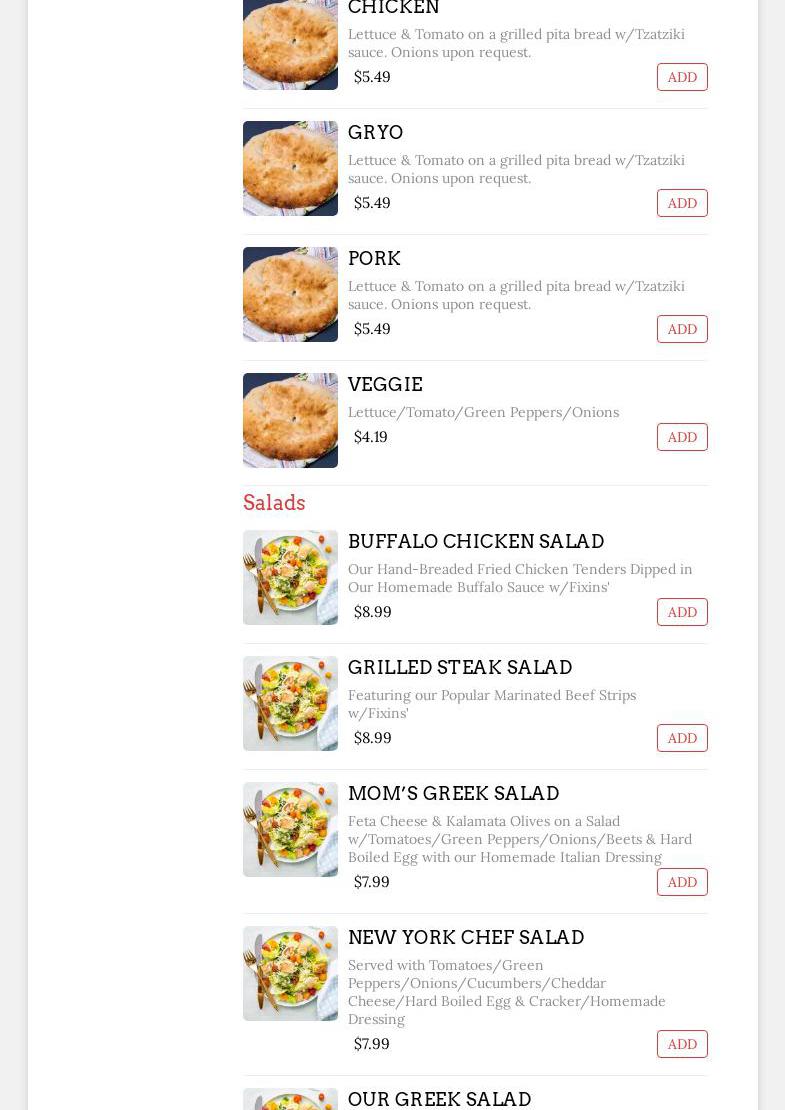785x1110 pixels.
Task: Add the Pork pita to order
Action: coord(682,329)
